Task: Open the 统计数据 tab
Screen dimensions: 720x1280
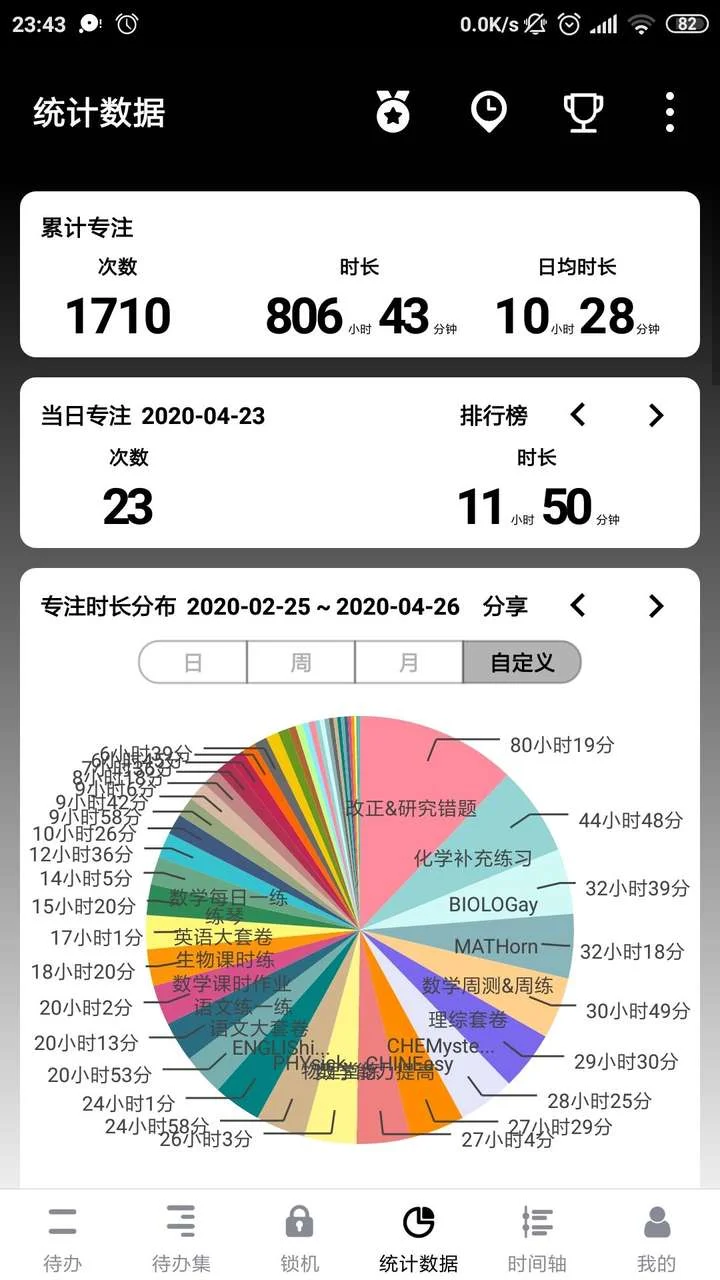Action: coord(418,1237)
